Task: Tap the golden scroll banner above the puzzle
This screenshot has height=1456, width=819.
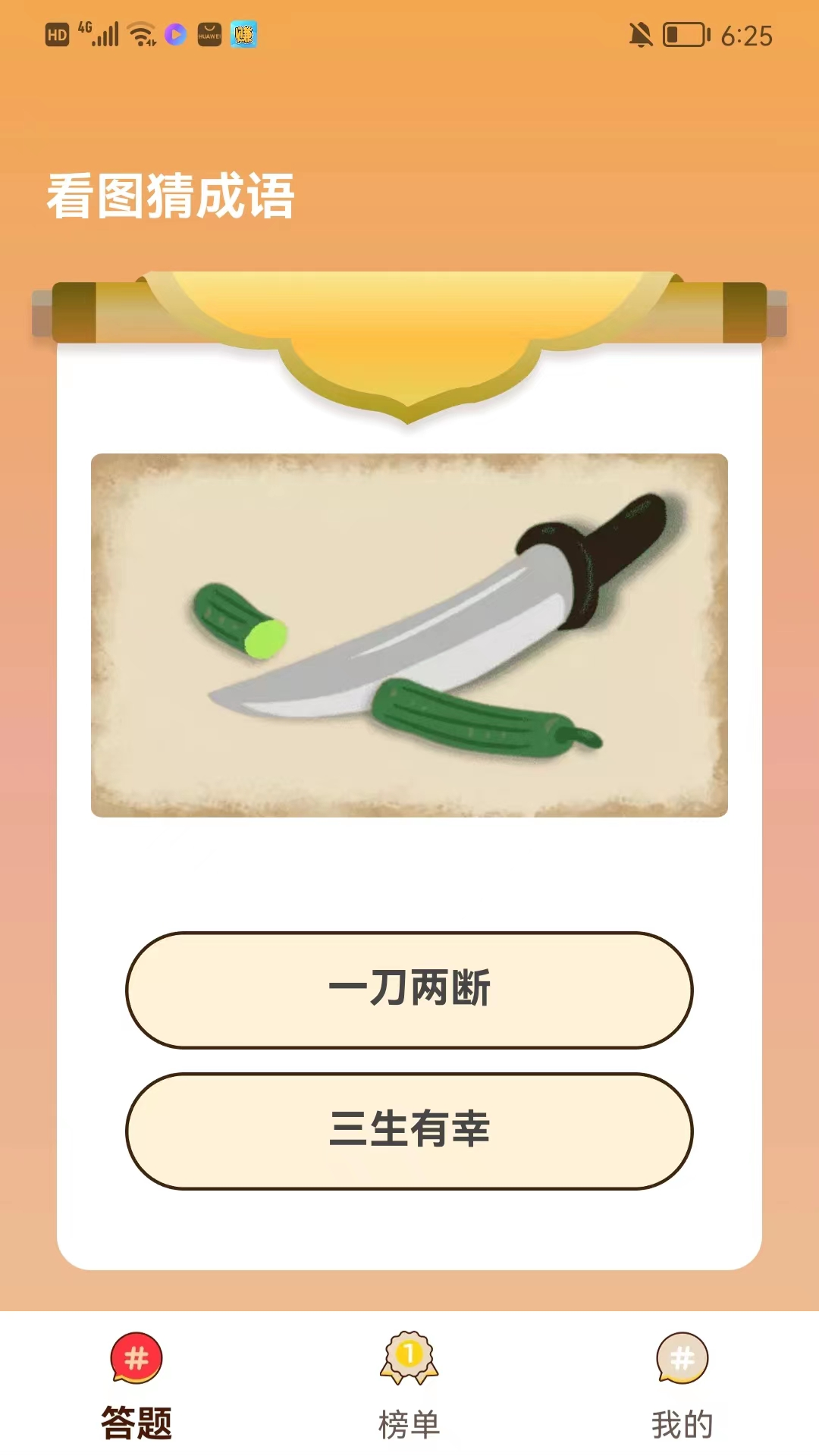Action: pos(409,318)
